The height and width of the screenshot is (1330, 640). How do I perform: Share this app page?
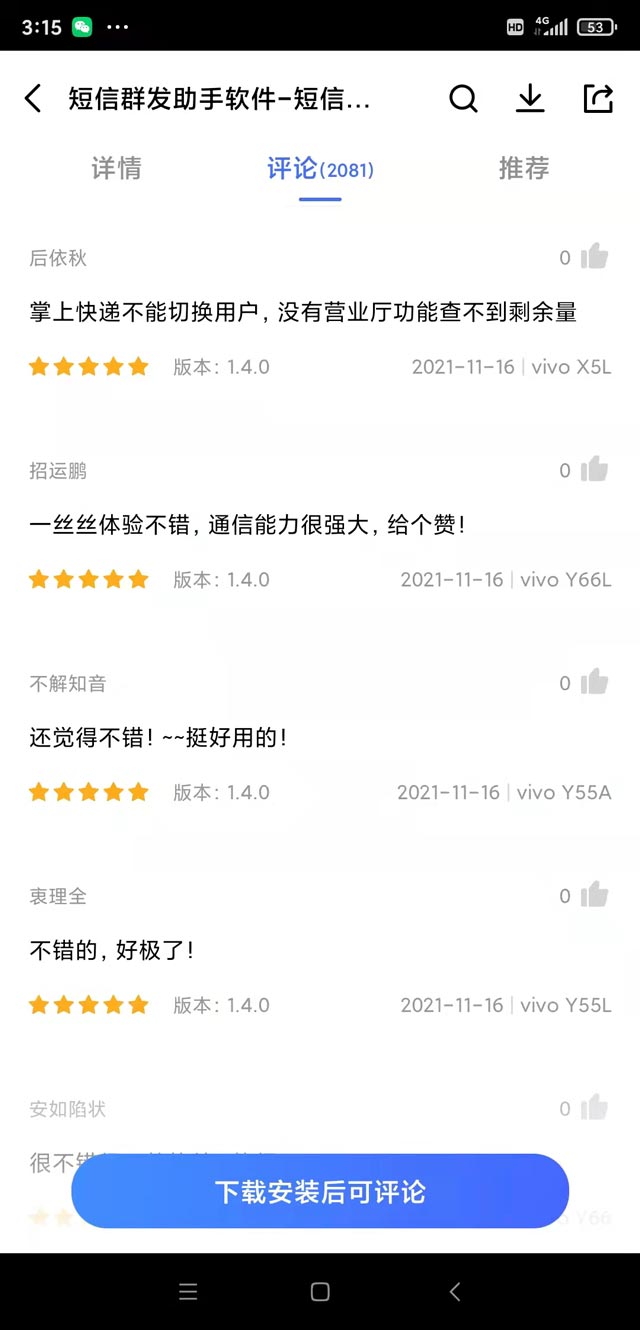pyautogui.click(x=597, y=99)
